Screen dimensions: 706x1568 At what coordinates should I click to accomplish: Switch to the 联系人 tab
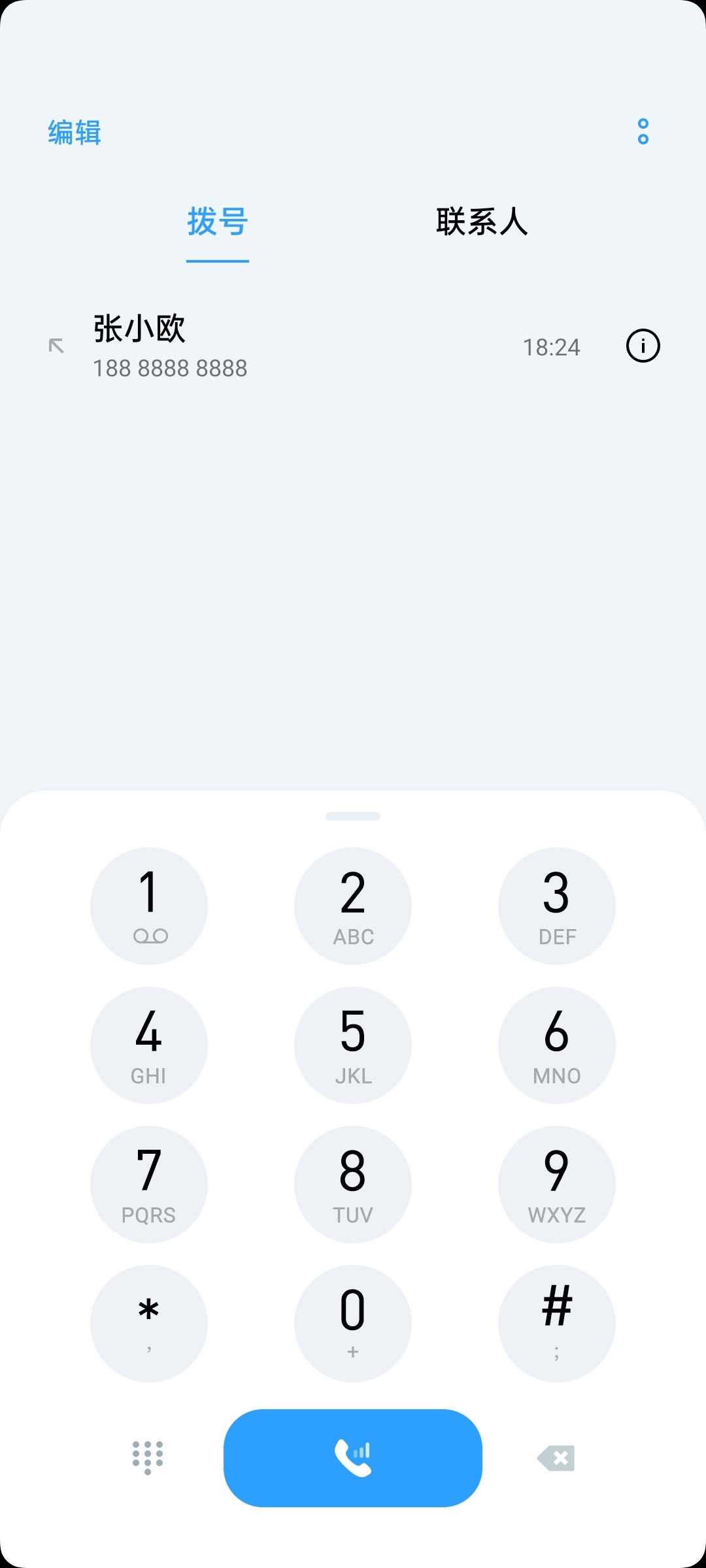482,221
